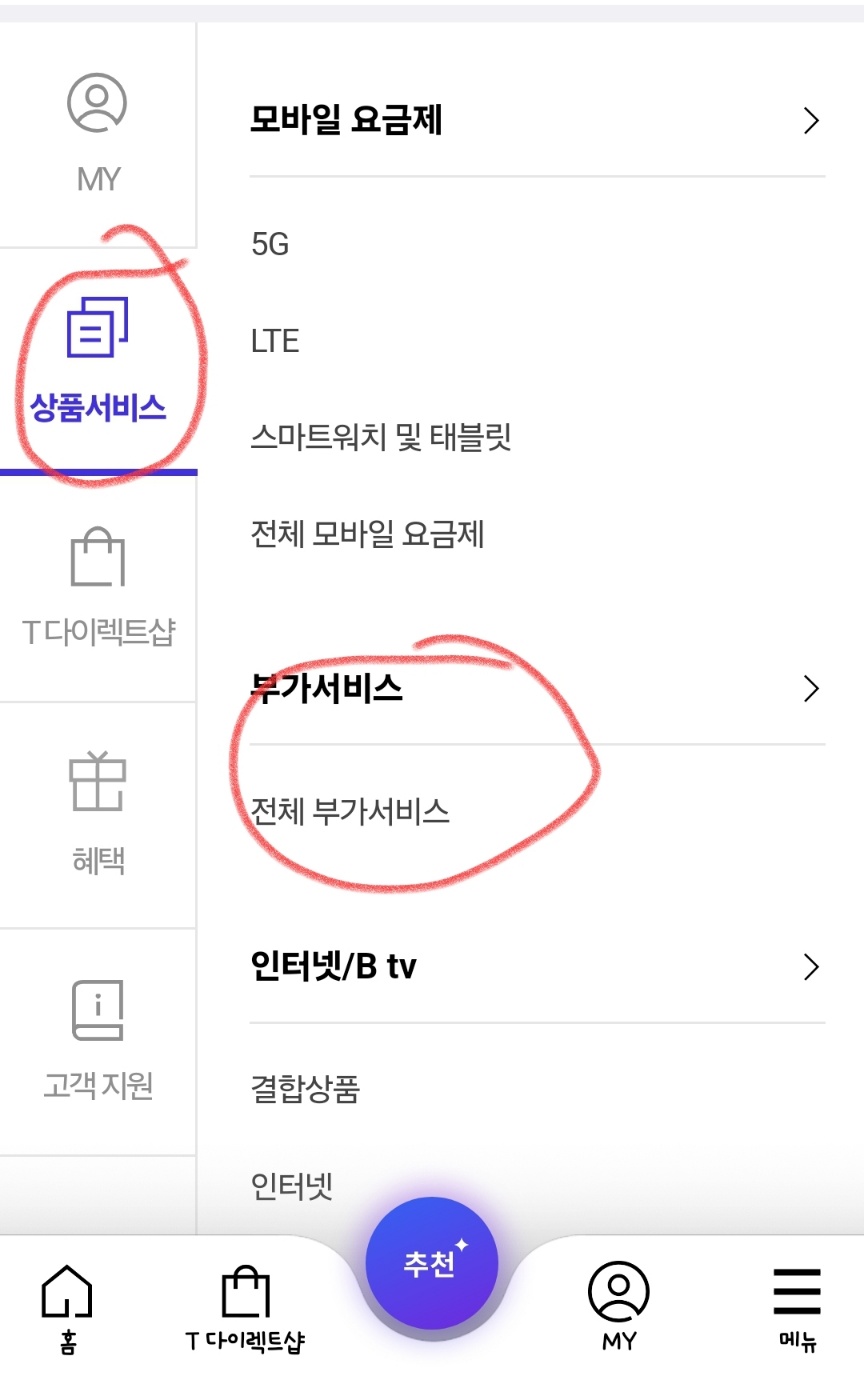Choose 스마트워치 및 태블릿 option

point(380,438)
